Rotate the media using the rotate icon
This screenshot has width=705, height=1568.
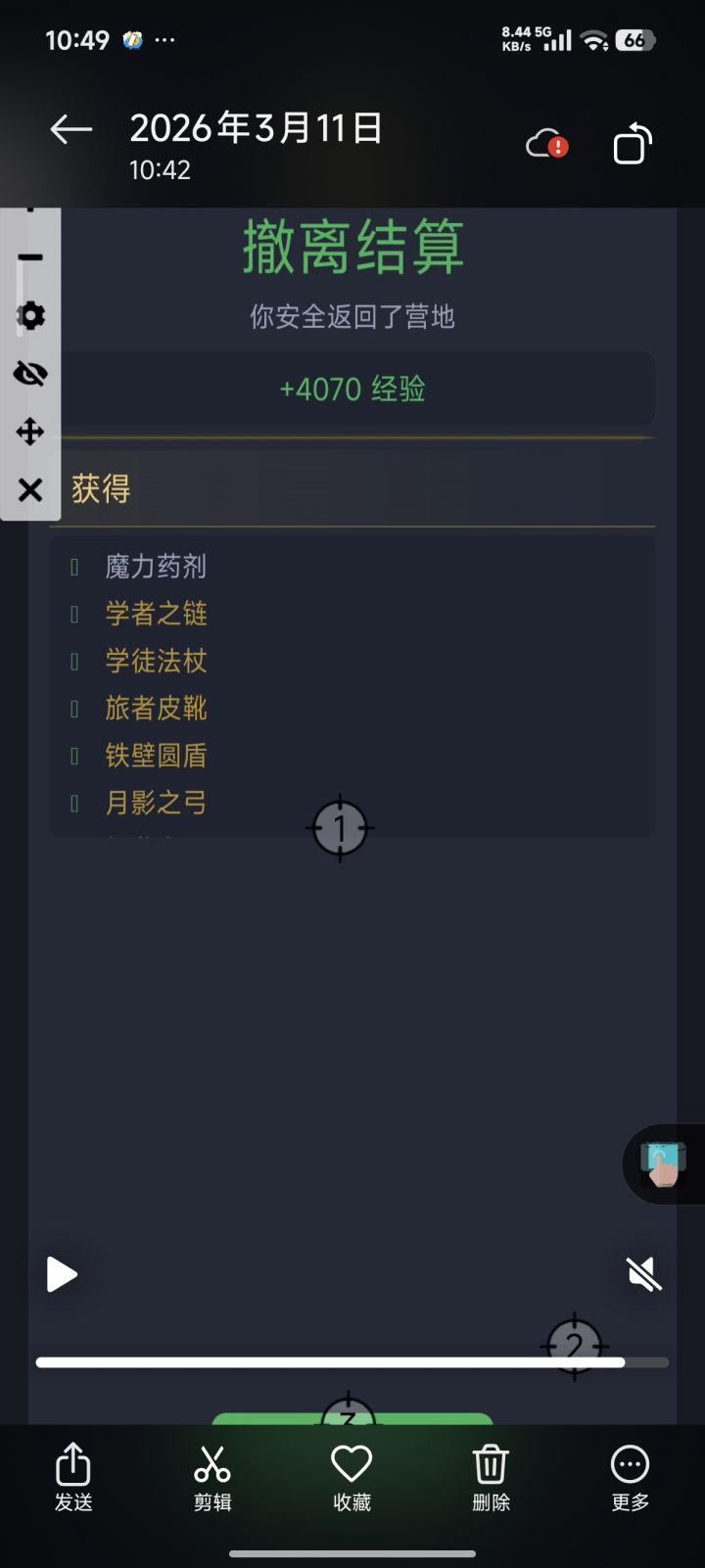[631, 143]
